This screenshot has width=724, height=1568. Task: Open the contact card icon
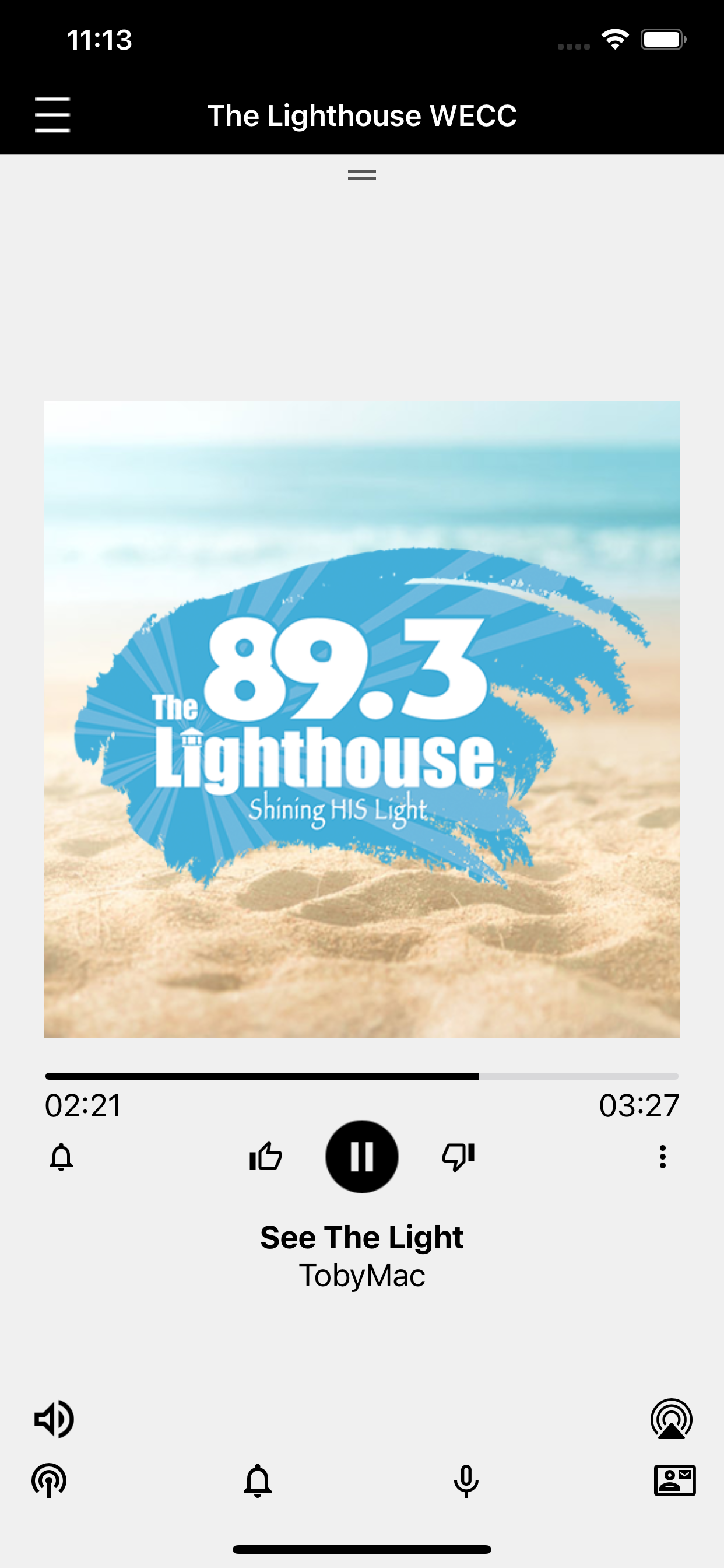pyautogui.click(x=676, y=1482)
